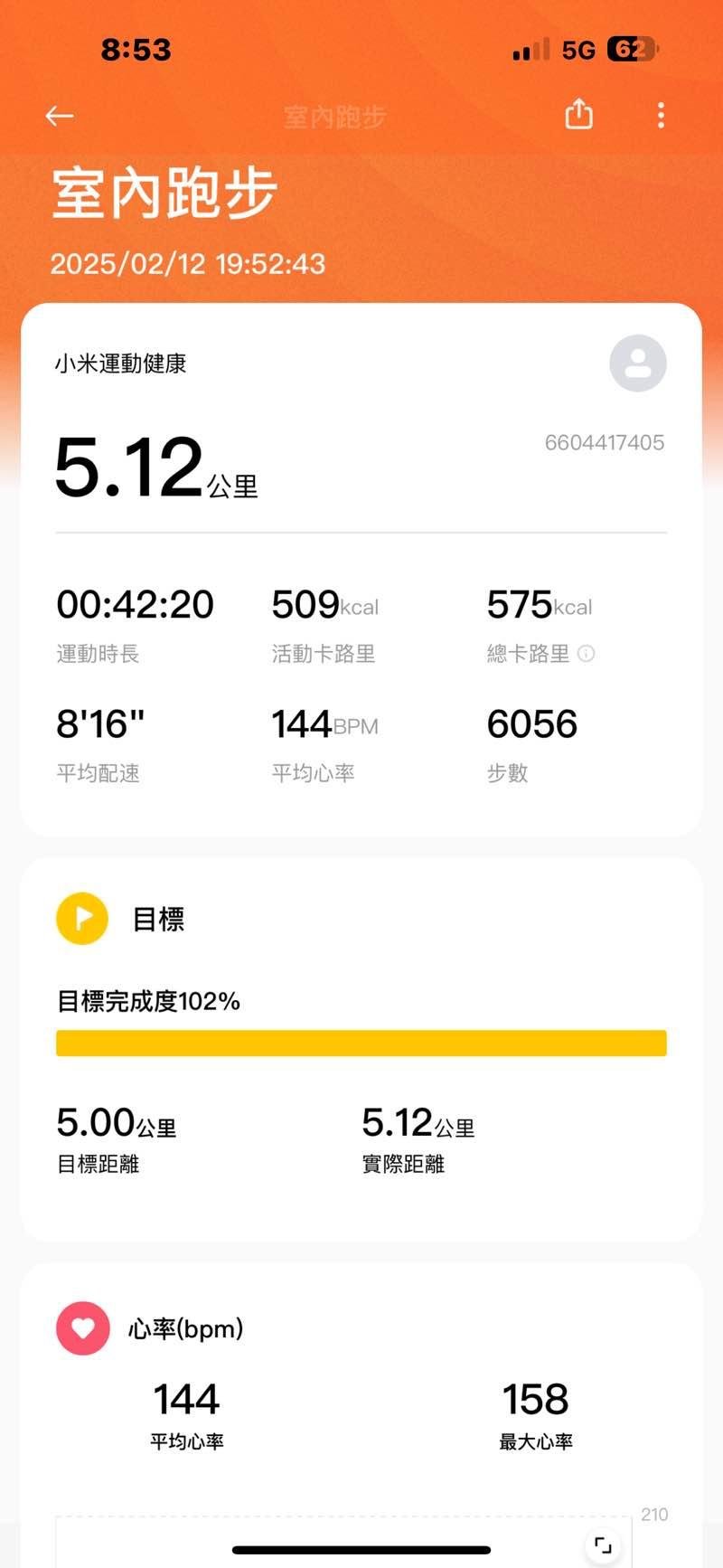The height and width of the screenshot is (1568, 723).
Task: Open the profile avatar
Action: tap(638, 364)
